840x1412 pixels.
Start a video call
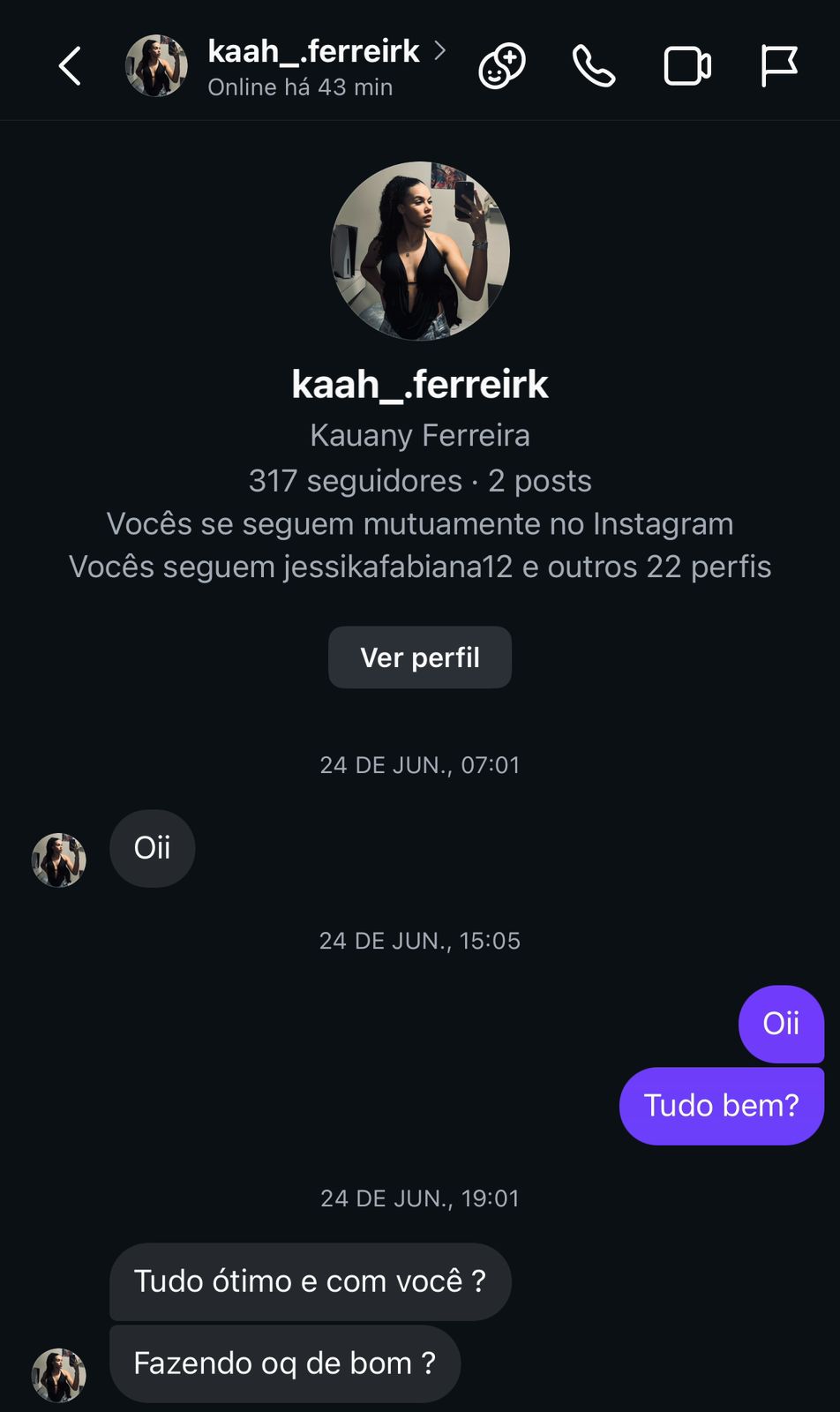687,65
